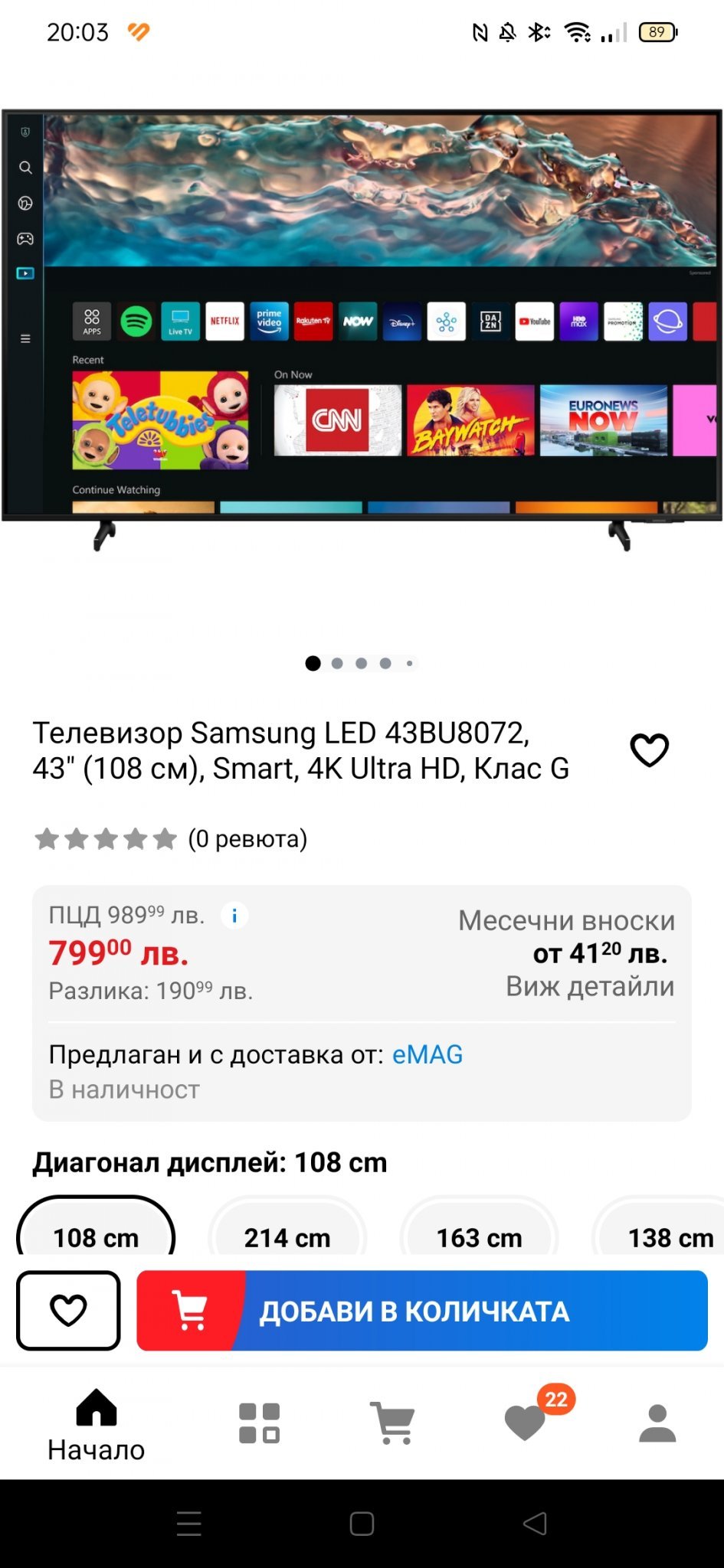Tap the image carousel page indicator

click(360, 663)
